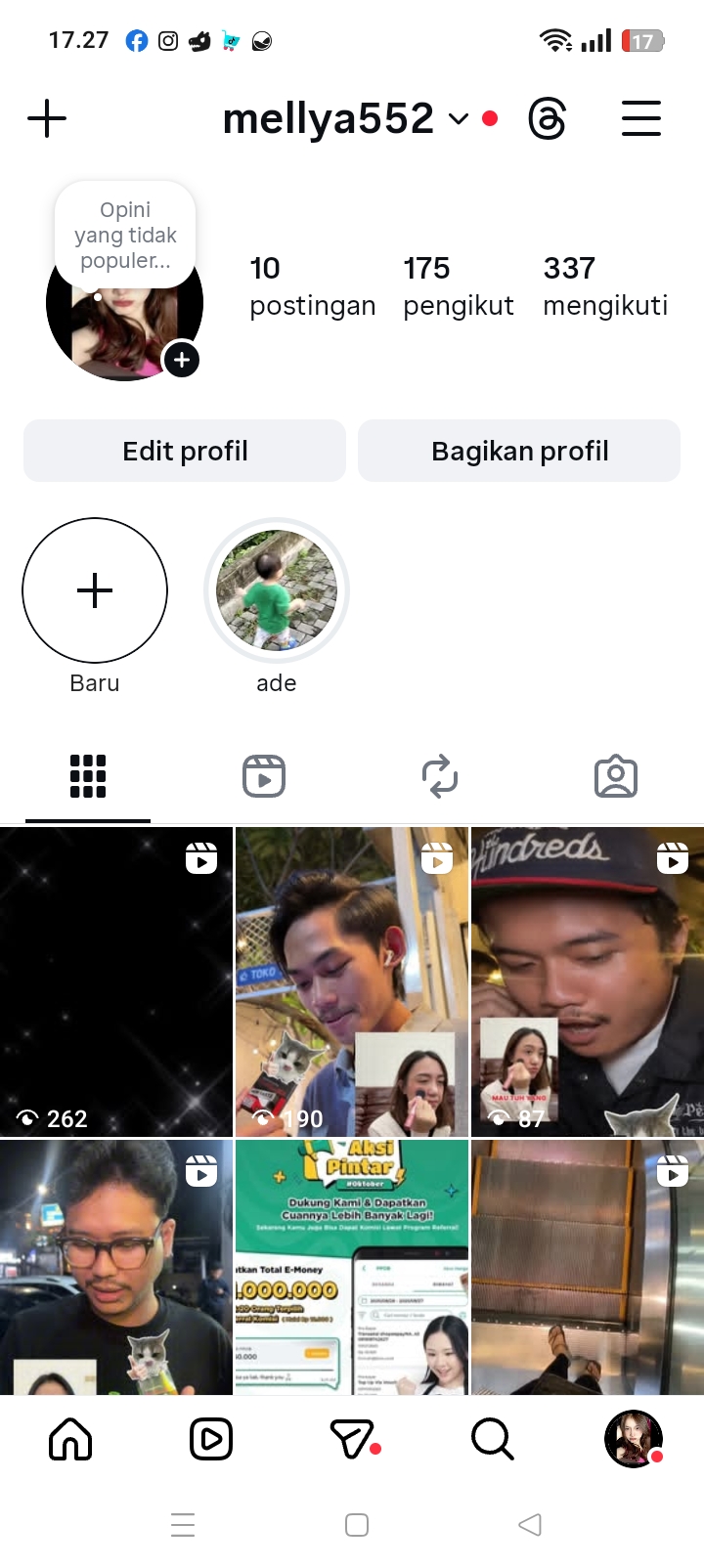Open the Opini yang tidak populer note
This screenshot has height=1568, width=704.
point(125,235)
